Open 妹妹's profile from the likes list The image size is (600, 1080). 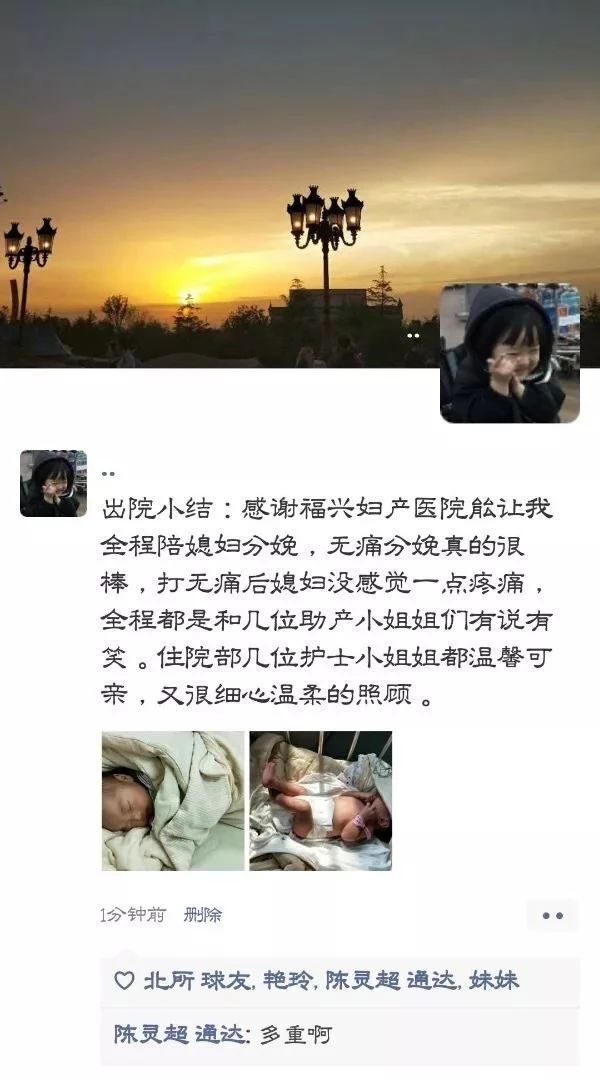pos(495,980)
